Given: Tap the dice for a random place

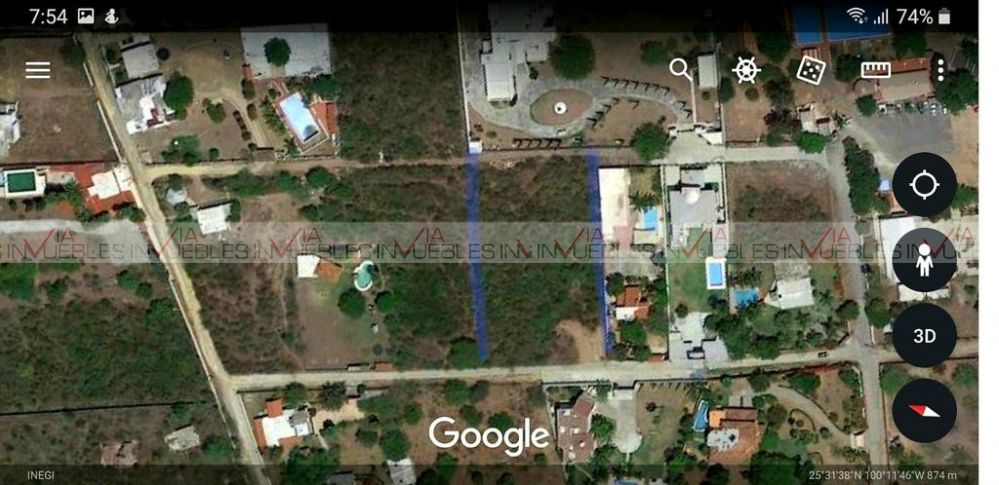Looking at the screenshot, I should [x=810, y=69].
